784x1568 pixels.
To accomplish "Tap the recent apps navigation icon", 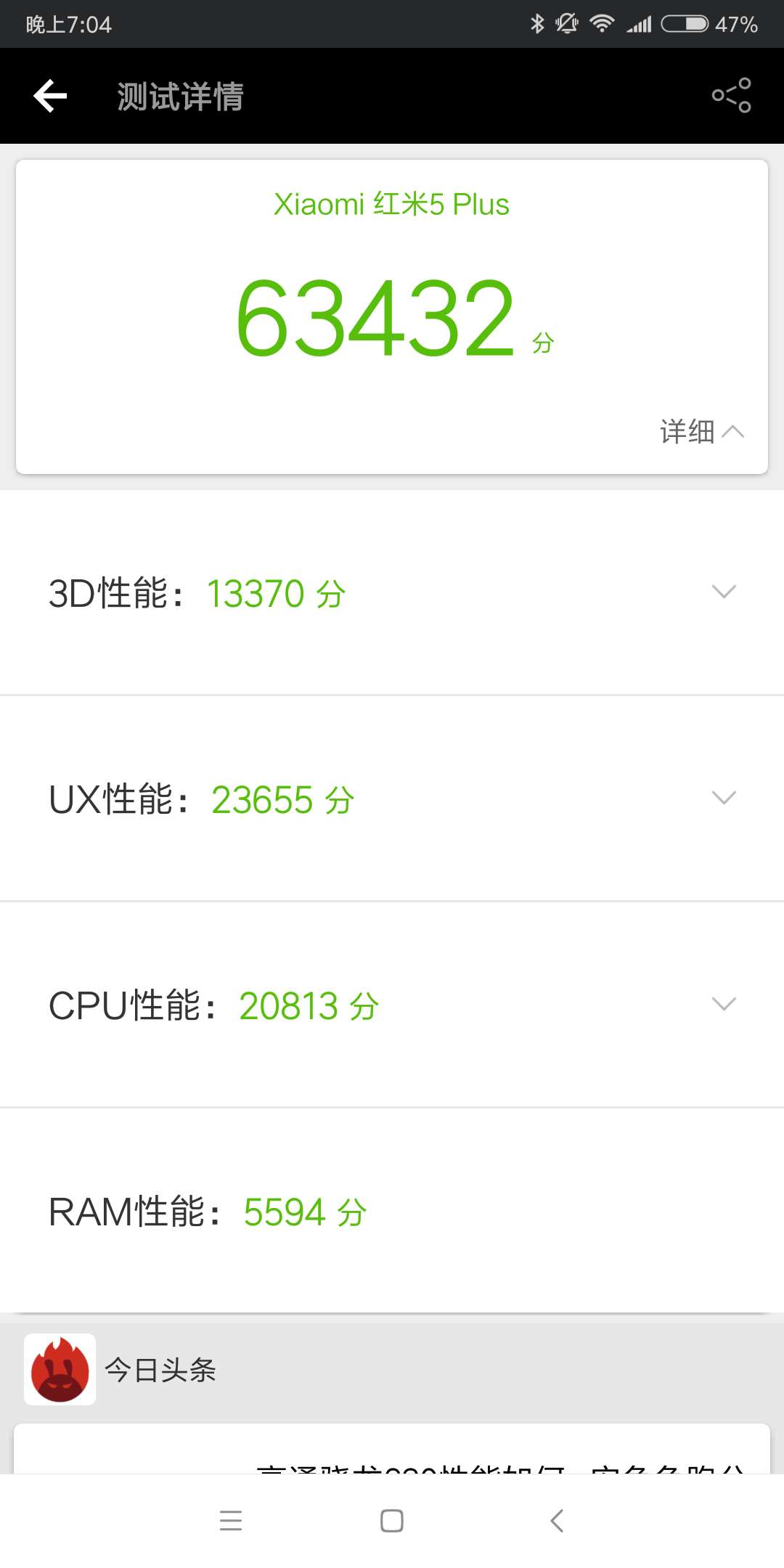I will [x=231, y=1522].
